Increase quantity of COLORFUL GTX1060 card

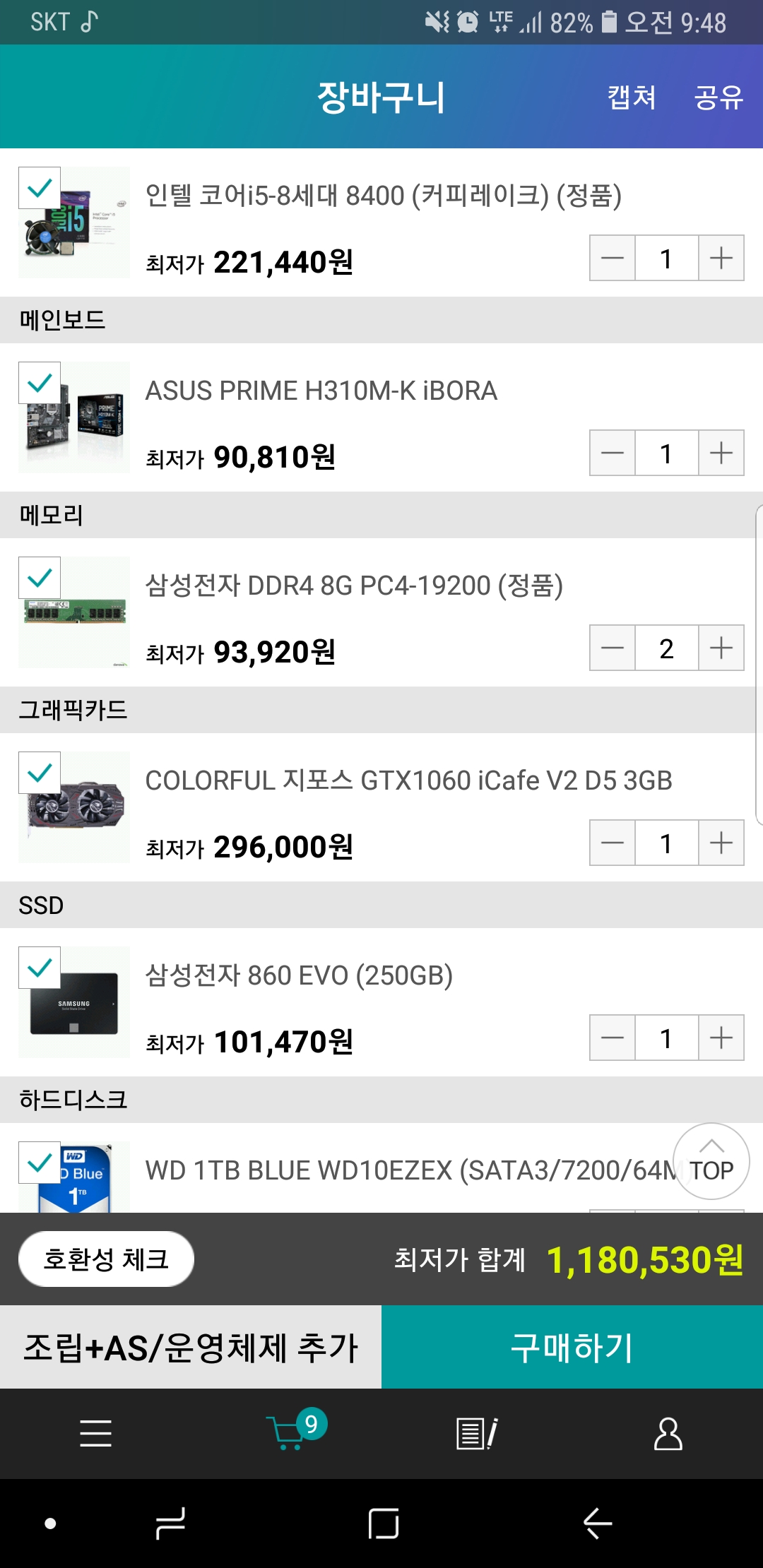[721, 843]
